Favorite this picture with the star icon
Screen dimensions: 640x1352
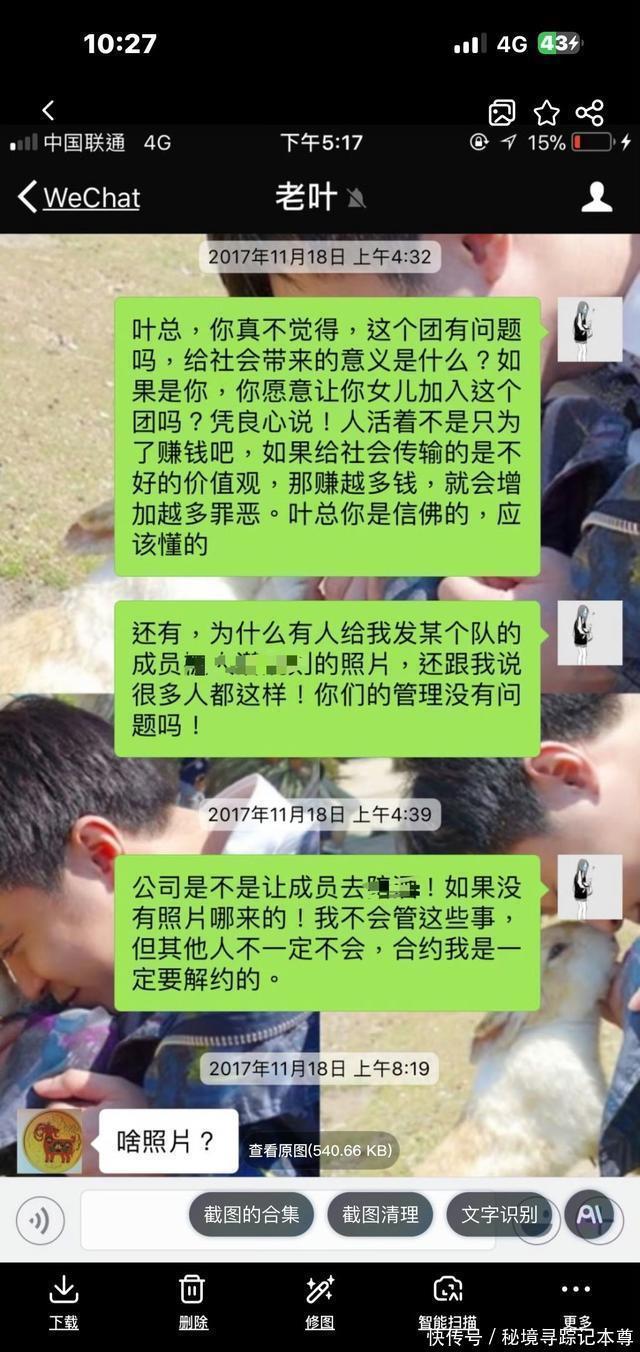[x=546, y=112]
